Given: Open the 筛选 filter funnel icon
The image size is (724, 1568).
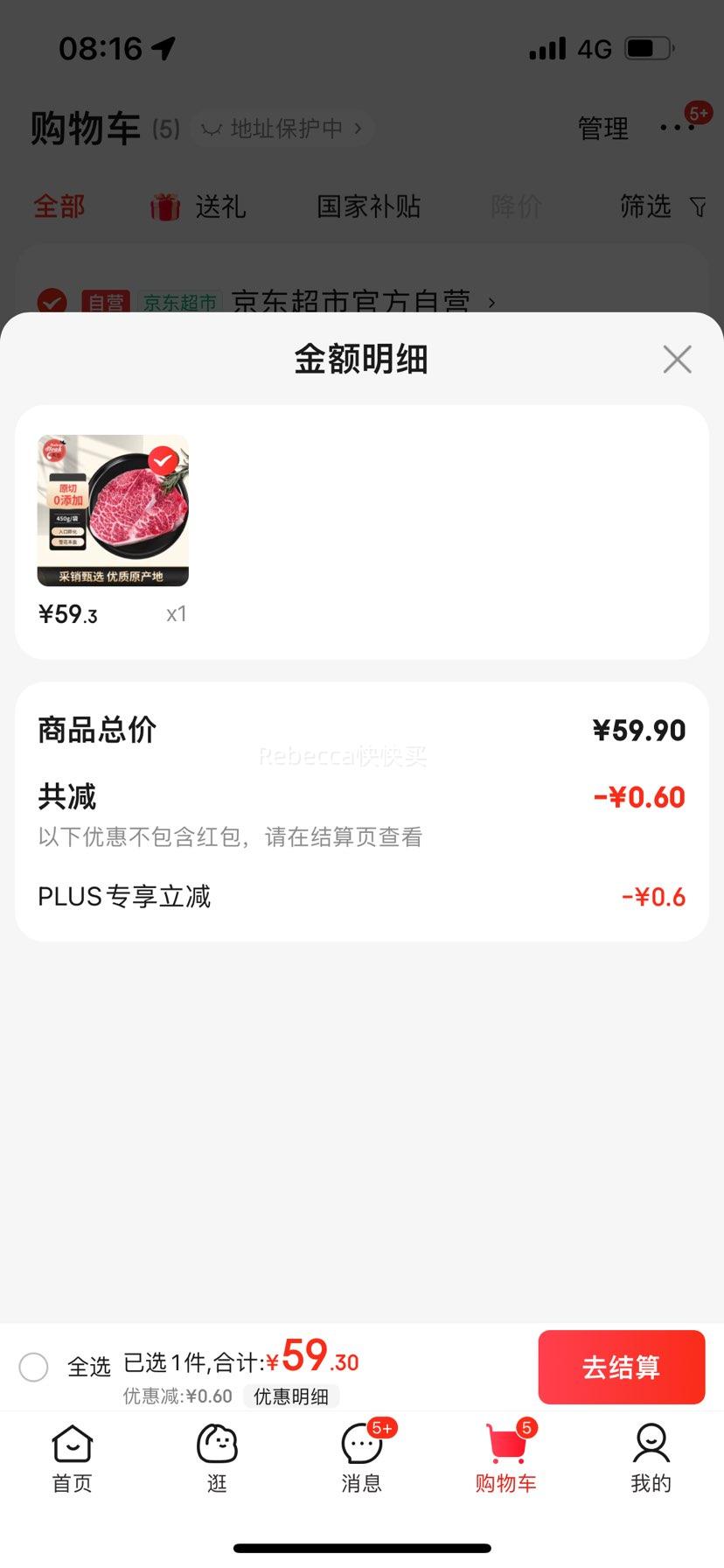Looking at the screenshot, I should [x=697, y=206].
